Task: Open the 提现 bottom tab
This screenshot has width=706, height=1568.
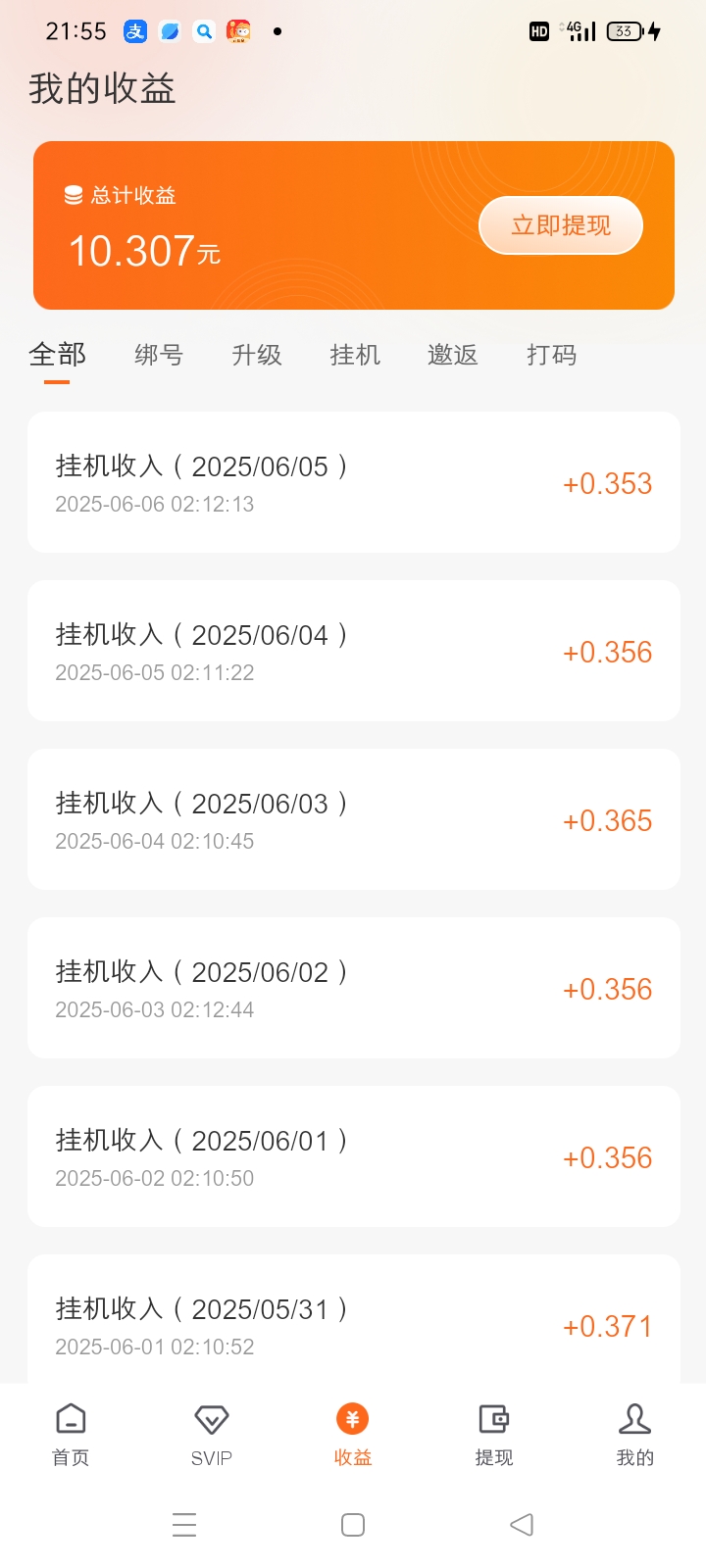Action: click(494, 1435)
